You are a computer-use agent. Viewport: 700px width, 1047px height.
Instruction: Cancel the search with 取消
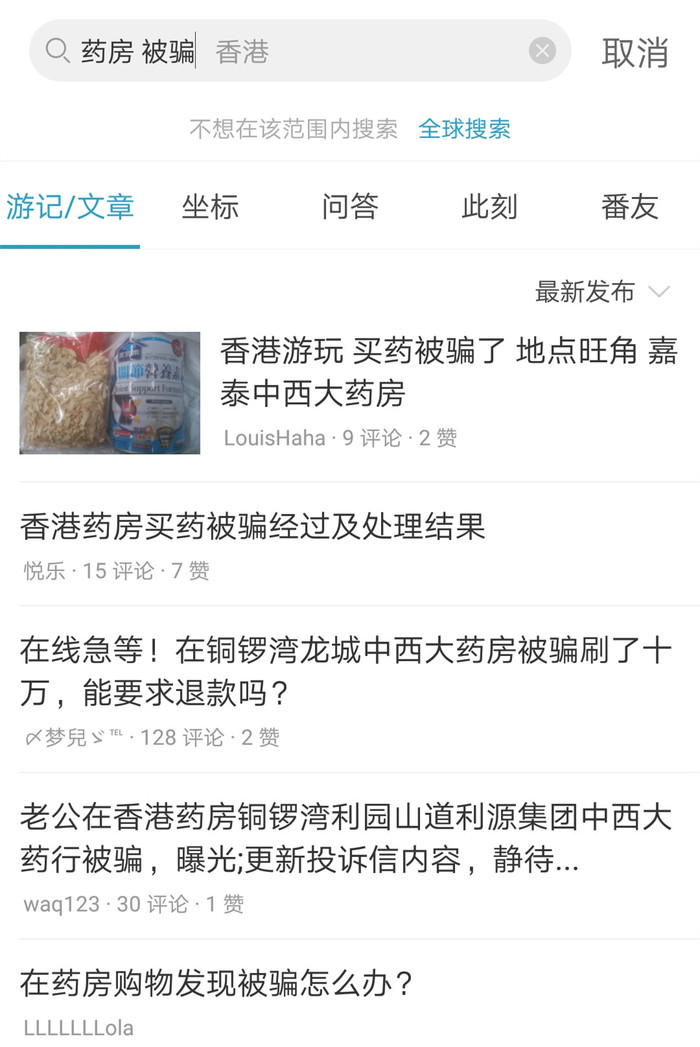click(x=634, y=52)
